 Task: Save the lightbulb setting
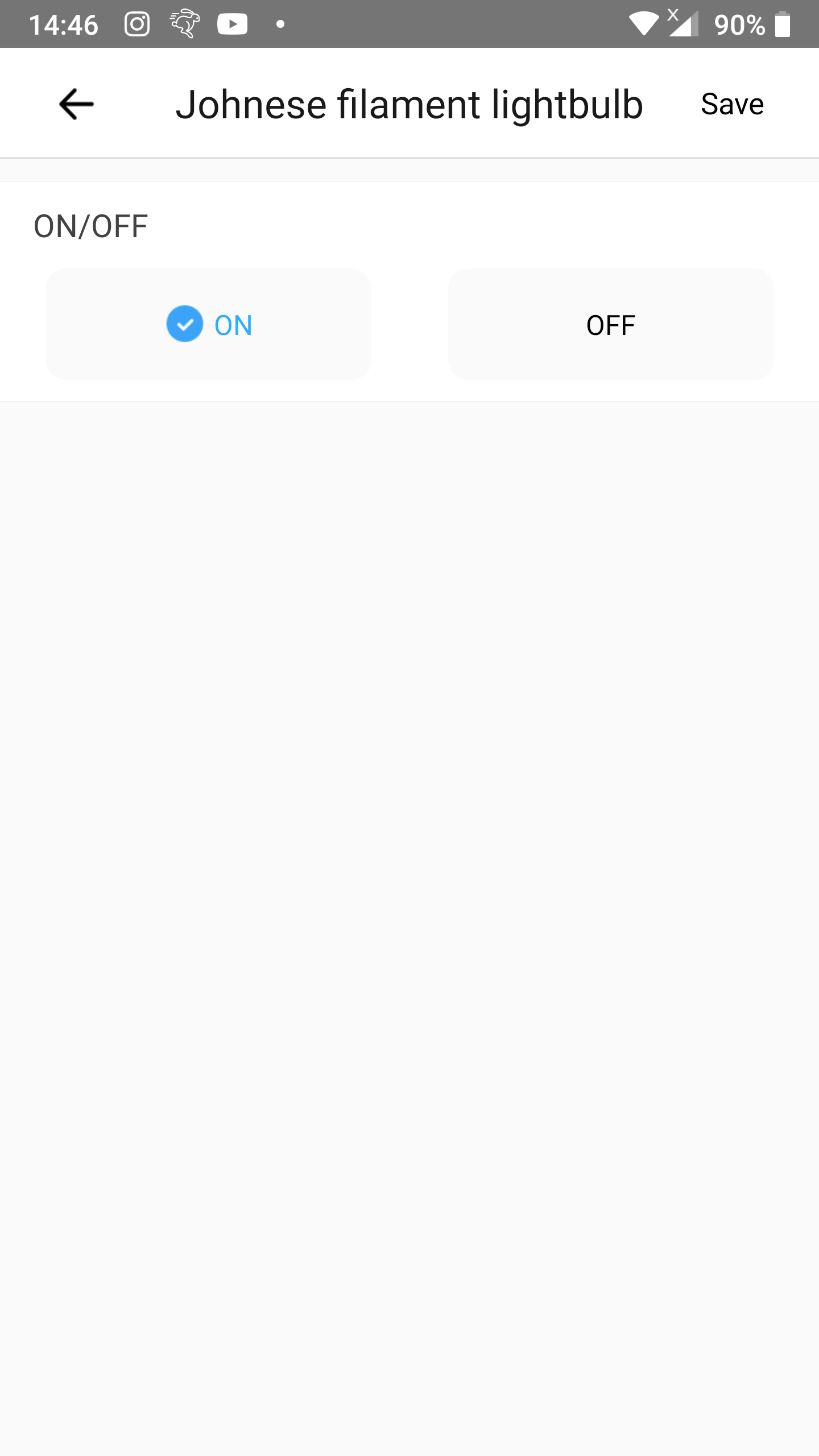coord(732,104)
